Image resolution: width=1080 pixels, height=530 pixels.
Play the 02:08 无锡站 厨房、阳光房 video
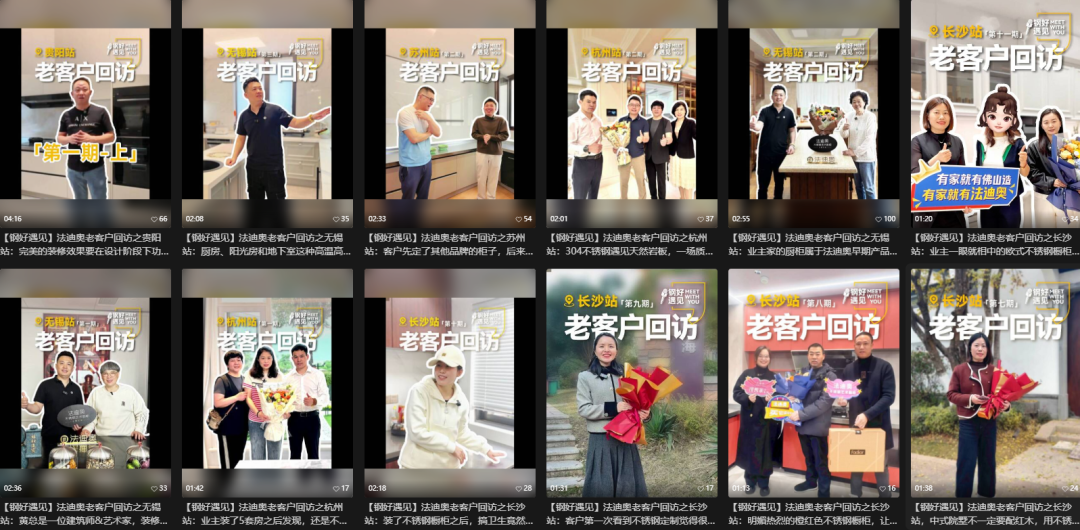(267, 114)
